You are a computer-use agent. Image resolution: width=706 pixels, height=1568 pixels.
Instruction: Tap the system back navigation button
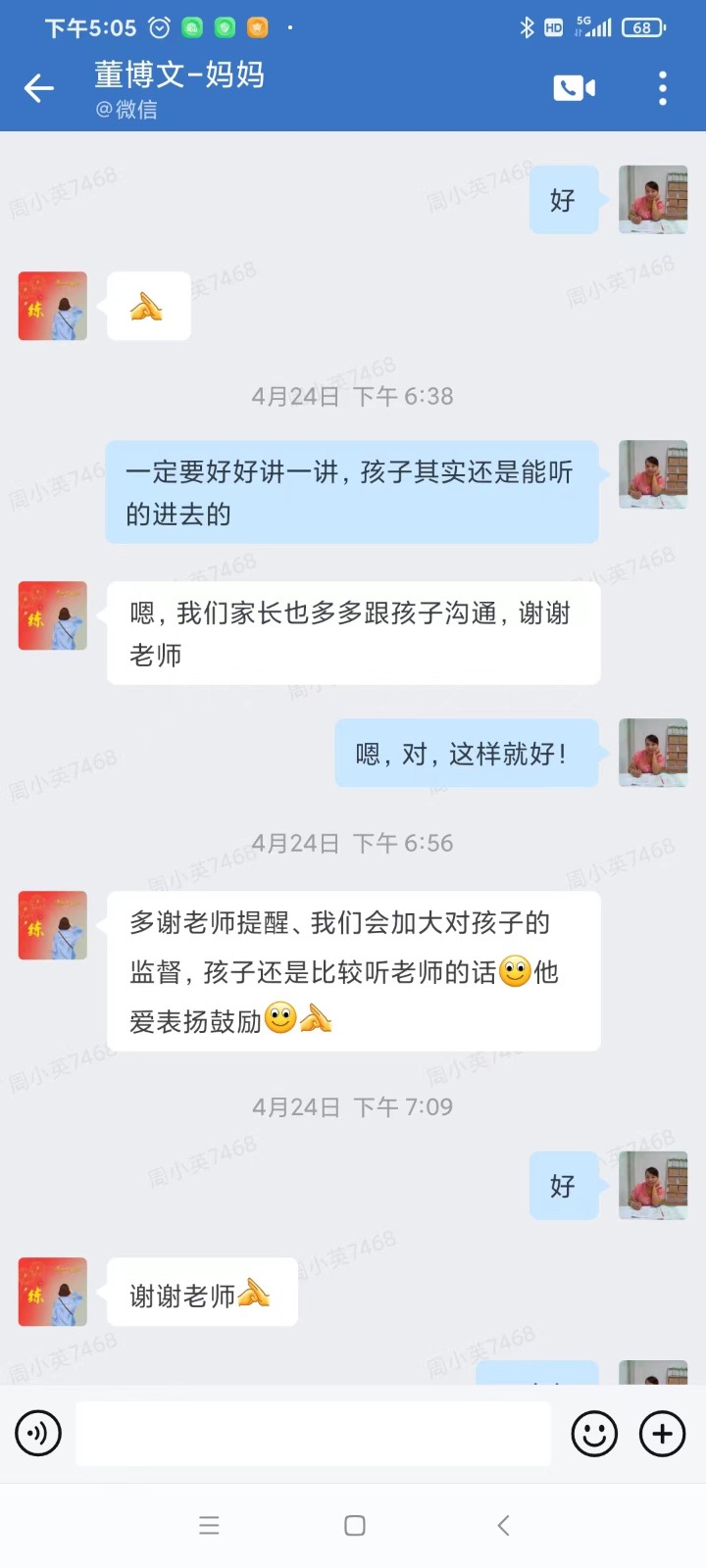pos(503,1525)
